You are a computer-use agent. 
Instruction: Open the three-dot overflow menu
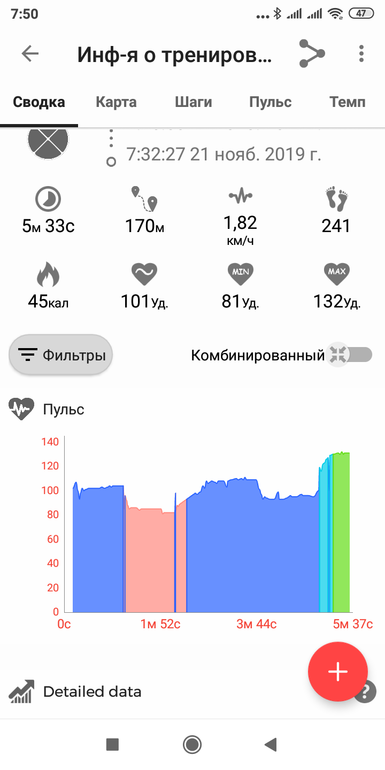click(361, 54)
